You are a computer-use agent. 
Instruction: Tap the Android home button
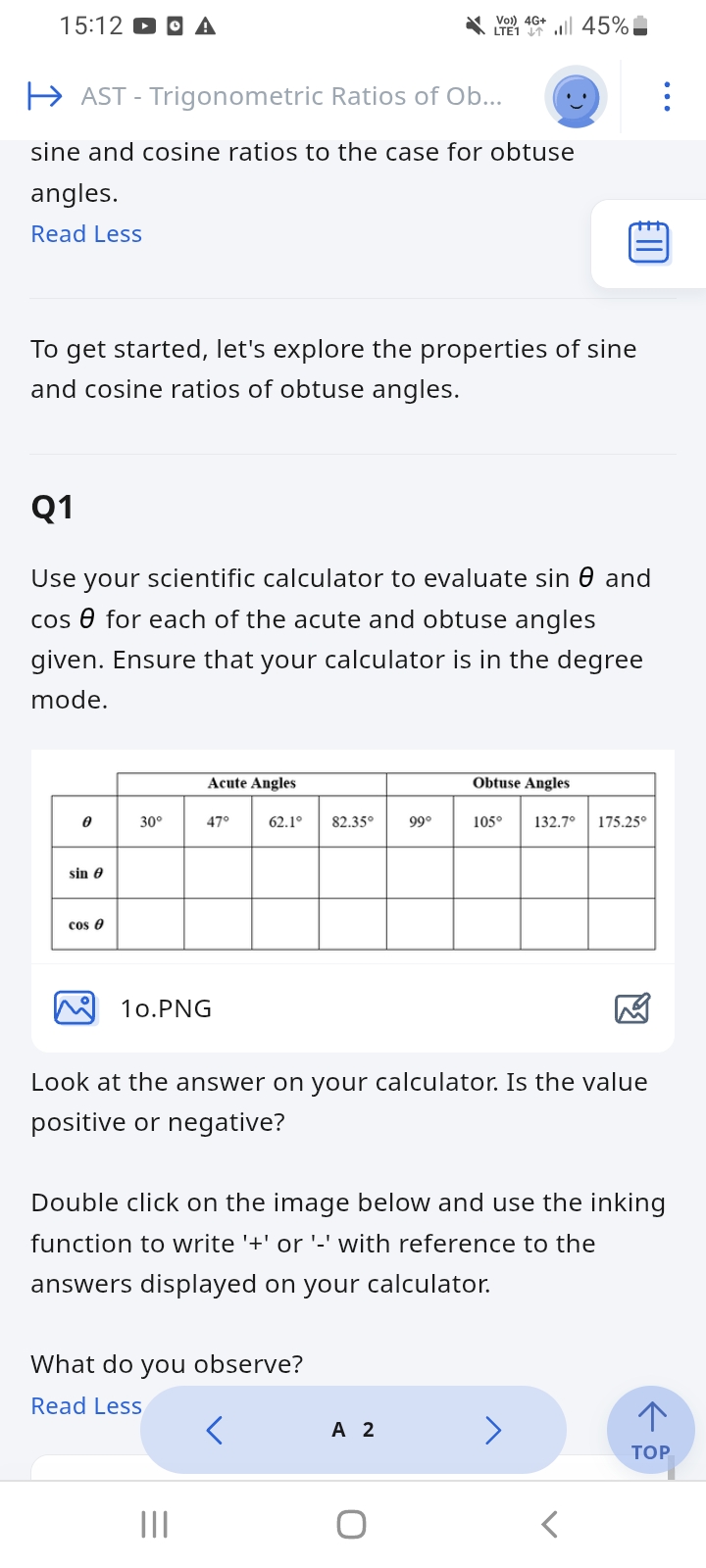tap(351, 1524)
